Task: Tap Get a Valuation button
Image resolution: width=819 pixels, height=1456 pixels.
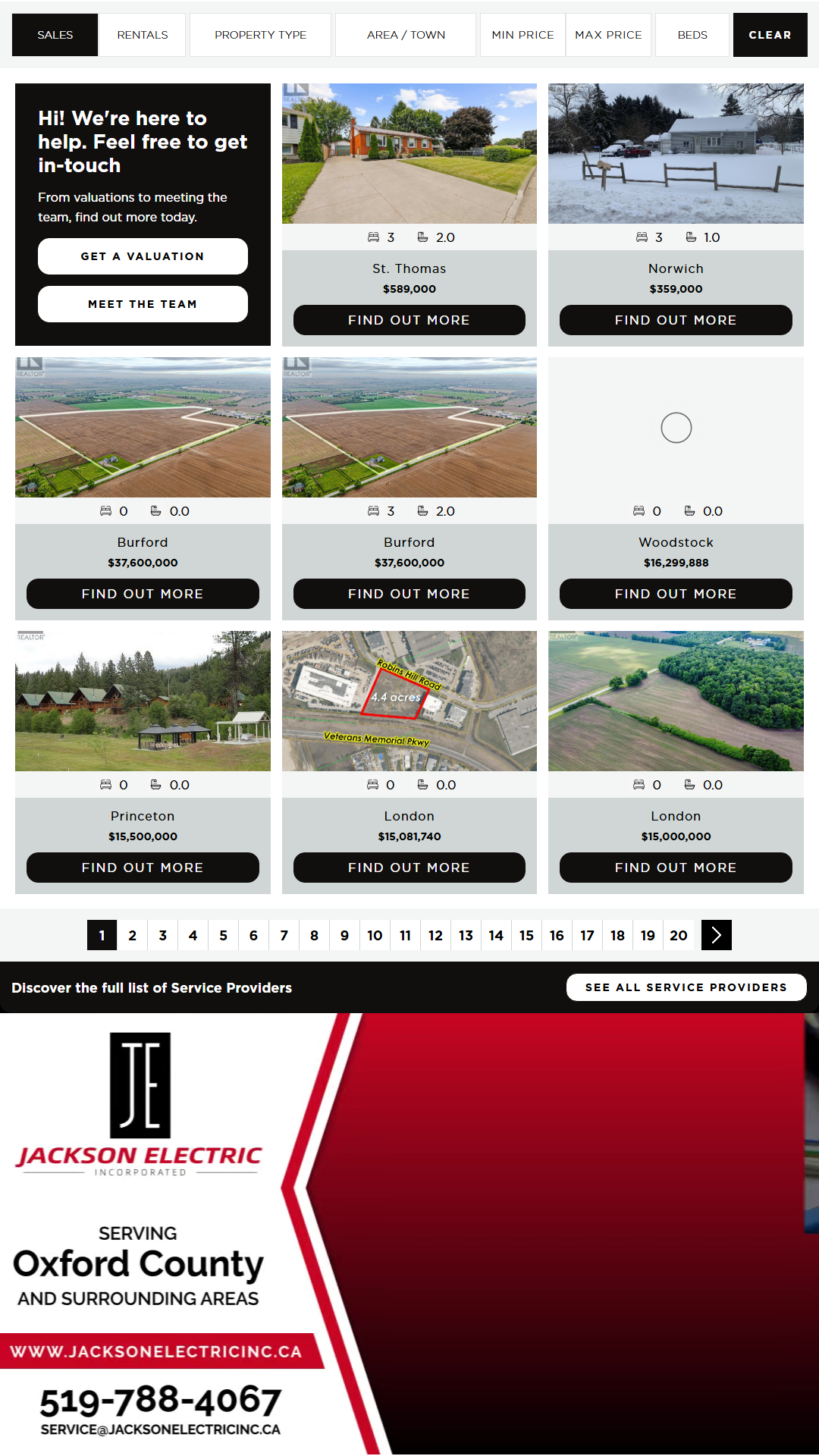Action: click(143, 256)
